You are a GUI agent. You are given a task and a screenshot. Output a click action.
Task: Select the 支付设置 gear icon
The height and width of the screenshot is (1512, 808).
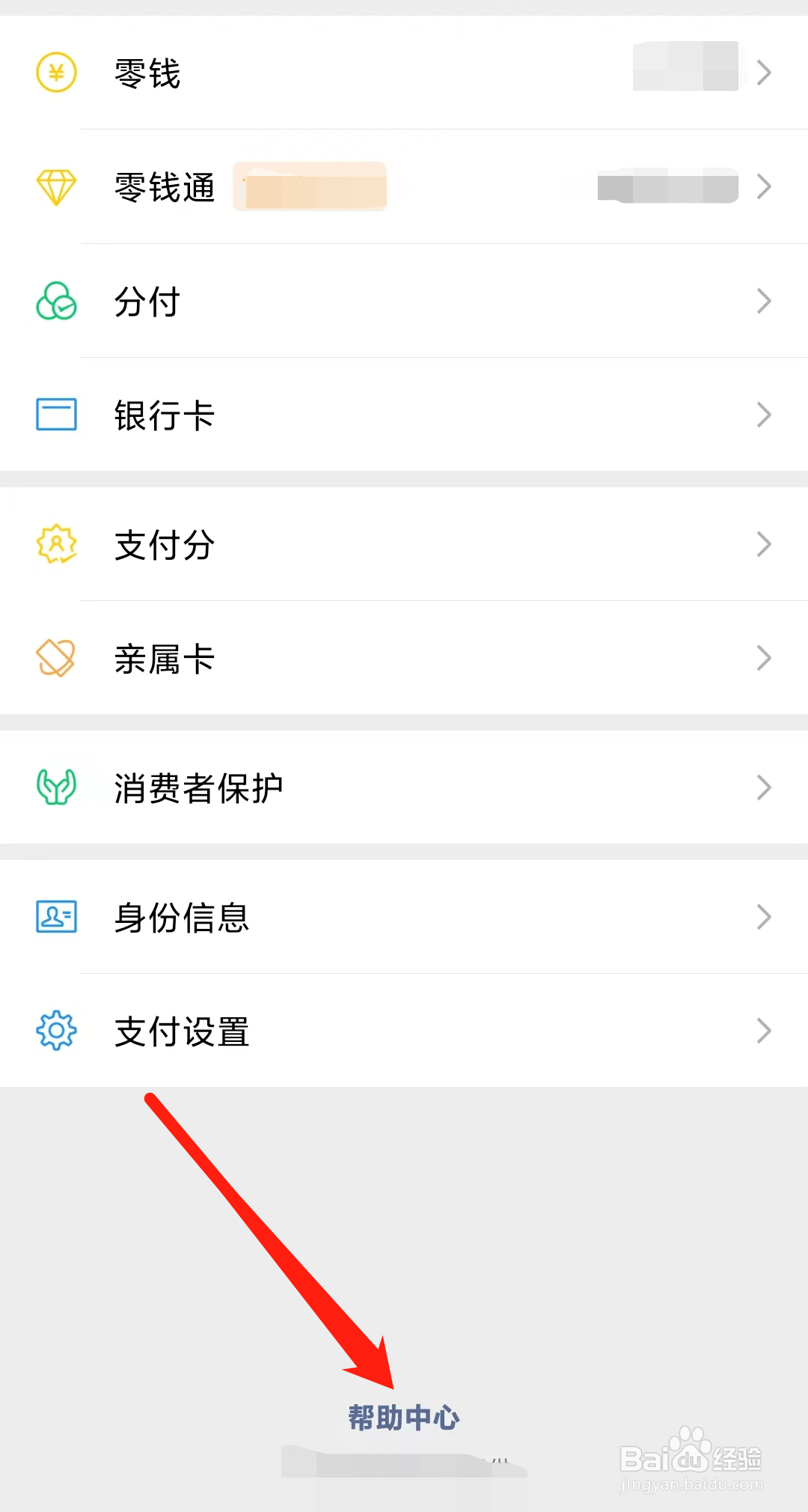[55, 1031]
